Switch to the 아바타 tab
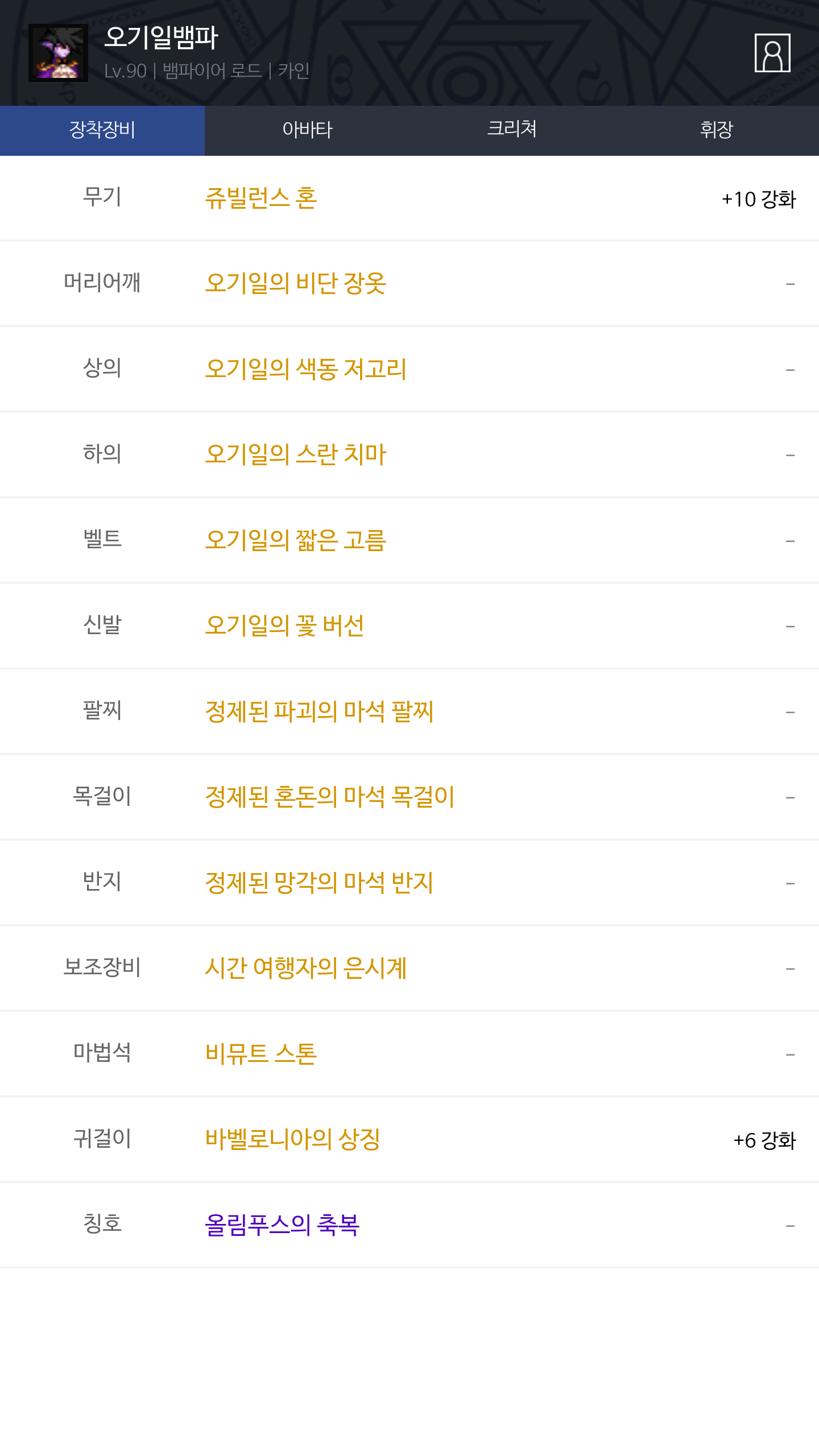 click(x=307, y=130)
